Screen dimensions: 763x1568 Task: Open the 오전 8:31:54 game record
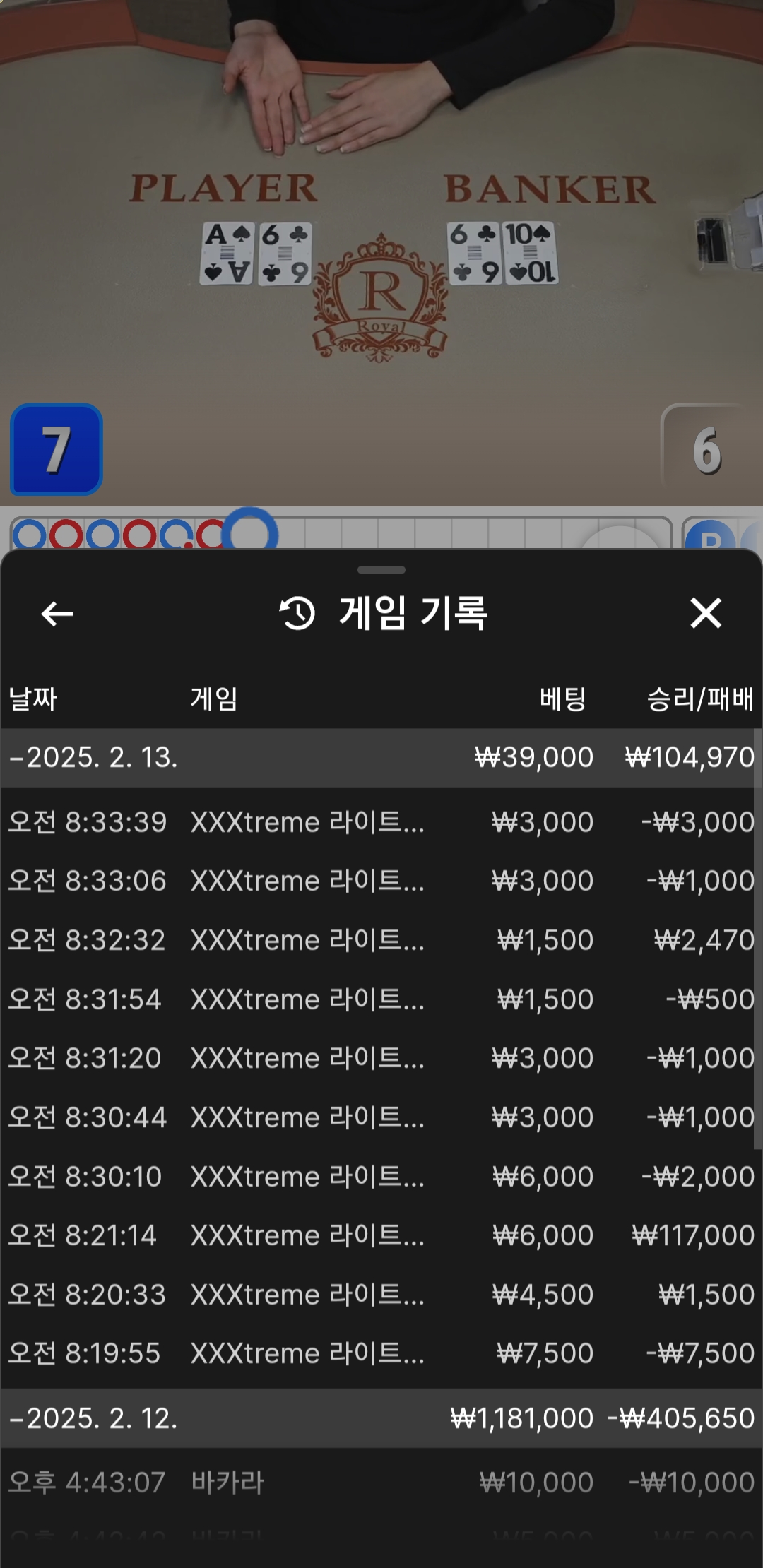(x=380, y=999)
